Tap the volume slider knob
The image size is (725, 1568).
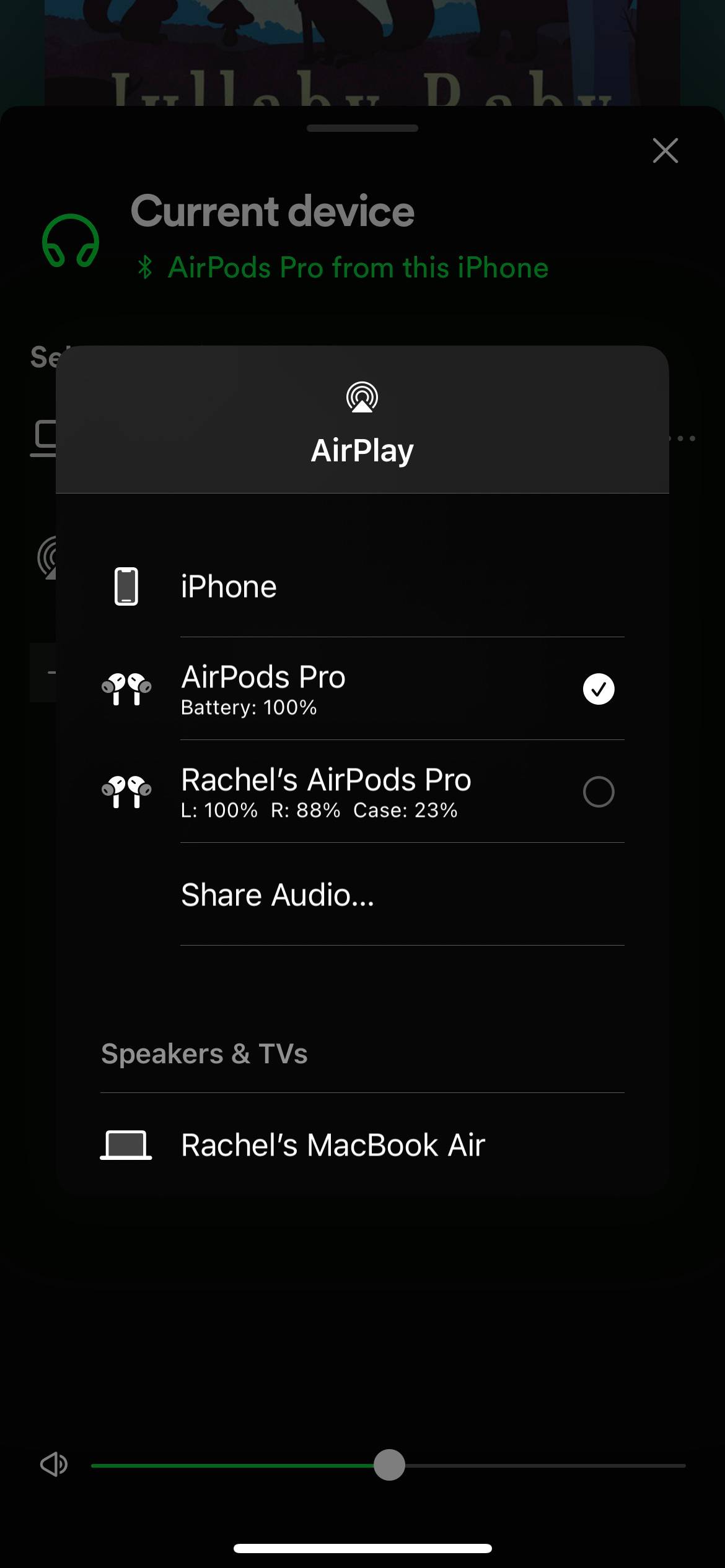click(389, 1465)
